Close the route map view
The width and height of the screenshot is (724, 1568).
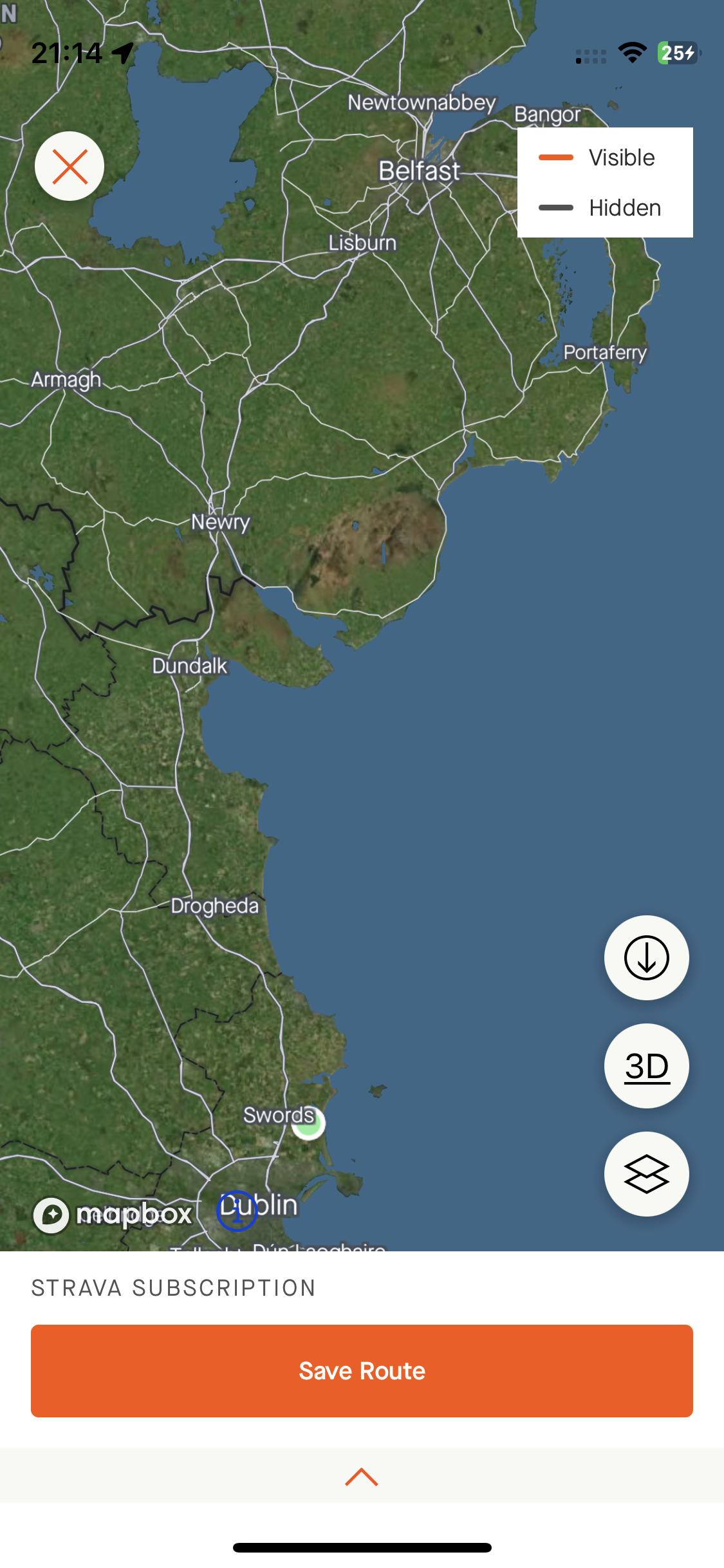coord(70,166)
